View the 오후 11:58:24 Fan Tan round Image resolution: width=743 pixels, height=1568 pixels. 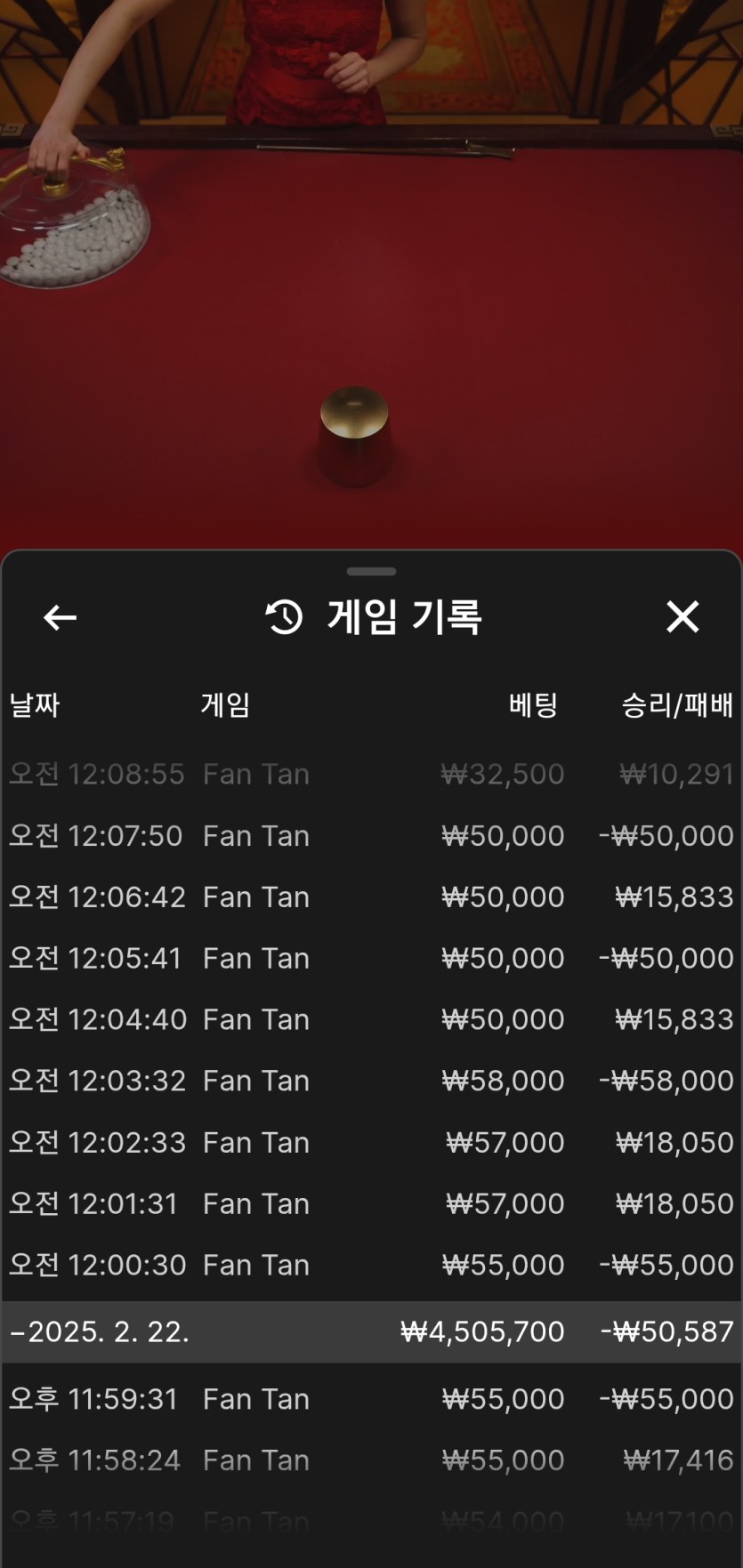click(x=371, y=1460)
